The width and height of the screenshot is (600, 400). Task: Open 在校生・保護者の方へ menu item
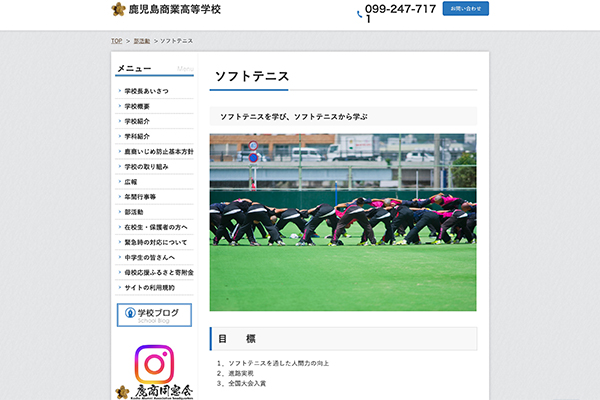coord(155,227)
